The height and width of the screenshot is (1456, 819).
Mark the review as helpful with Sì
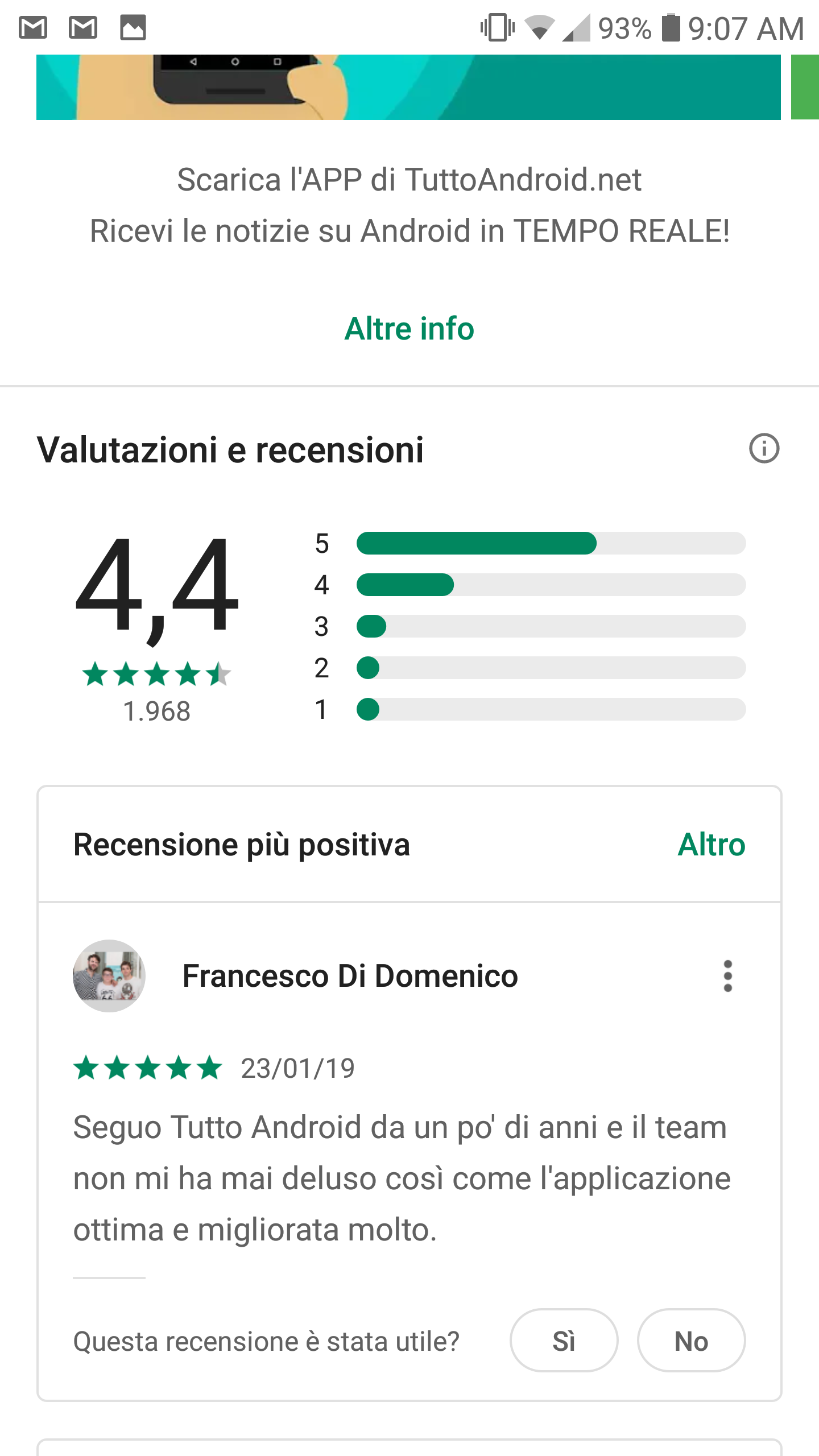tap(564, 1341)
